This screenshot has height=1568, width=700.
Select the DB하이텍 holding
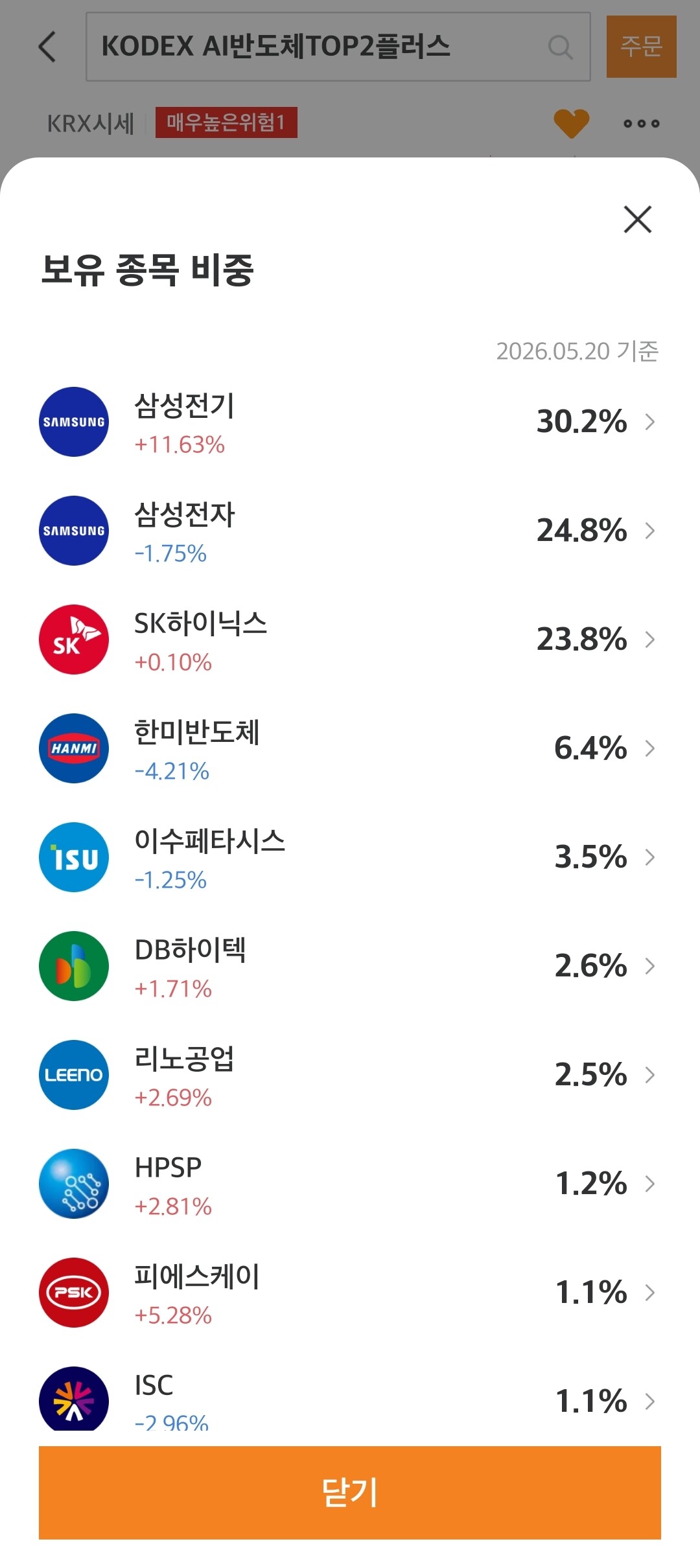350,966
